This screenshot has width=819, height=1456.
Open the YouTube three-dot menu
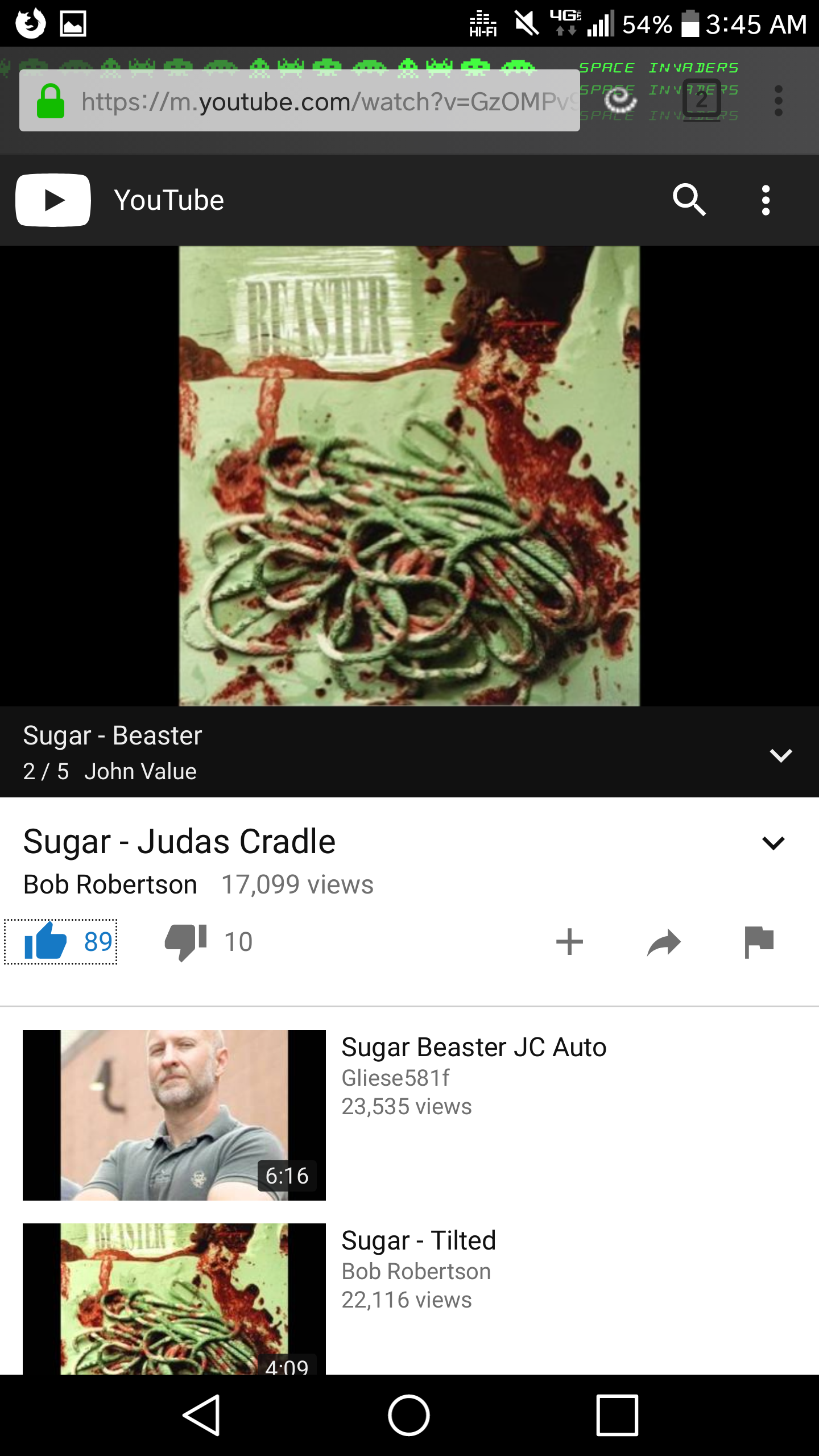(x=766, y=200)
